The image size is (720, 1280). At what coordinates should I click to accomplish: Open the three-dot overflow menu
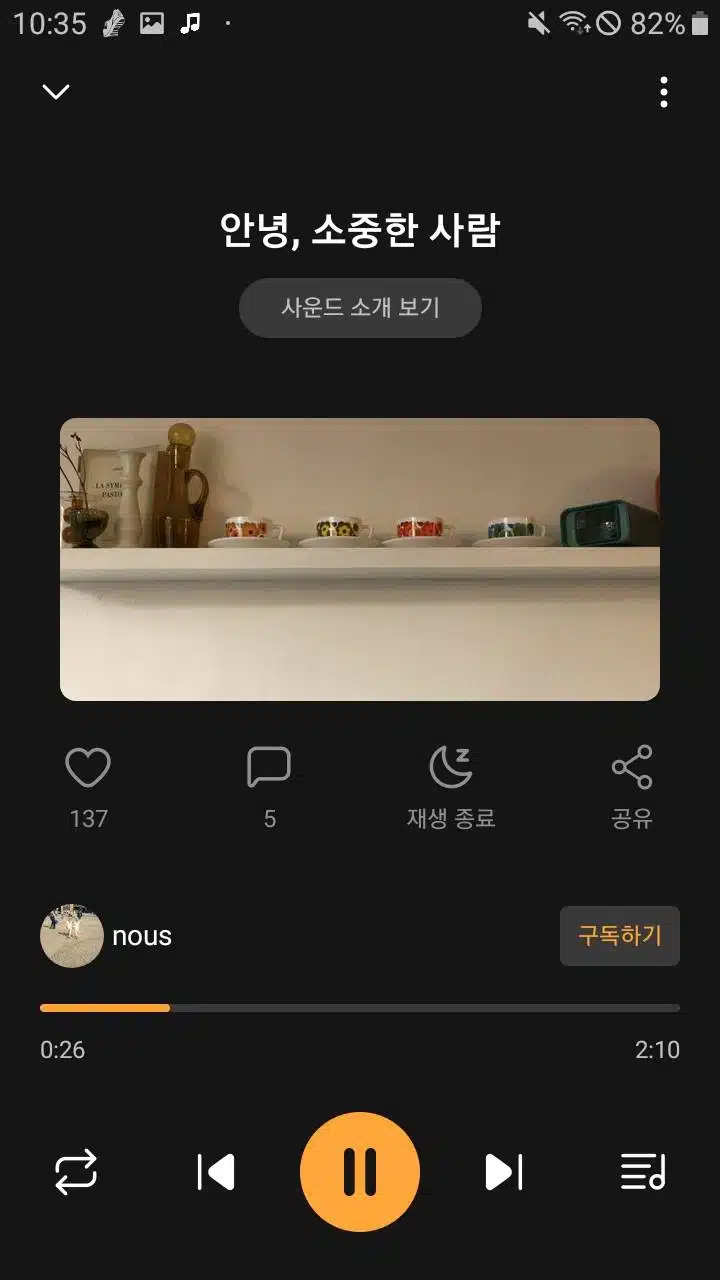point(664,92)
